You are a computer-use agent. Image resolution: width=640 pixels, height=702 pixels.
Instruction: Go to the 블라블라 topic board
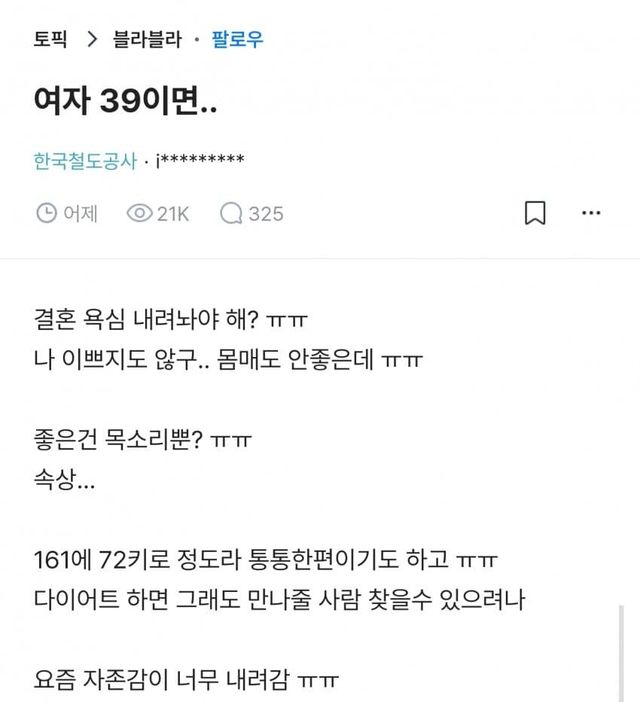click(x=146, y=40)
